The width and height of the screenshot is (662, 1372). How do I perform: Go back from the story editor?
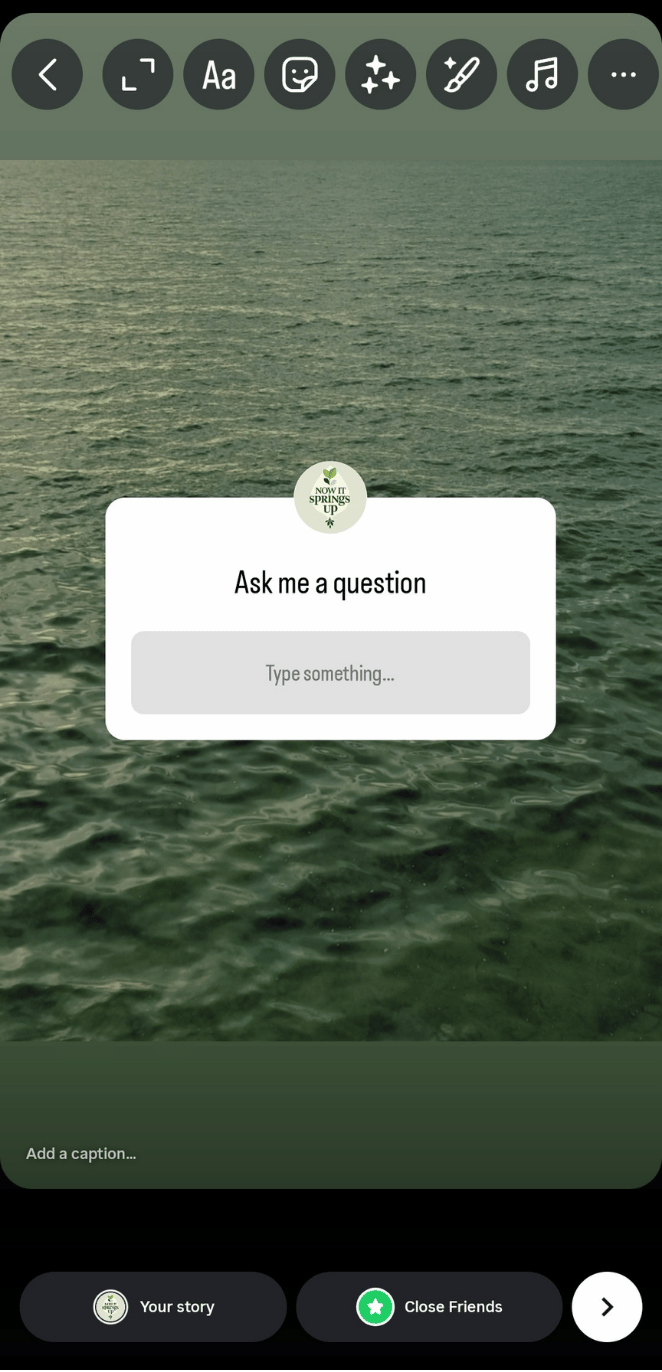coord(47,74)
